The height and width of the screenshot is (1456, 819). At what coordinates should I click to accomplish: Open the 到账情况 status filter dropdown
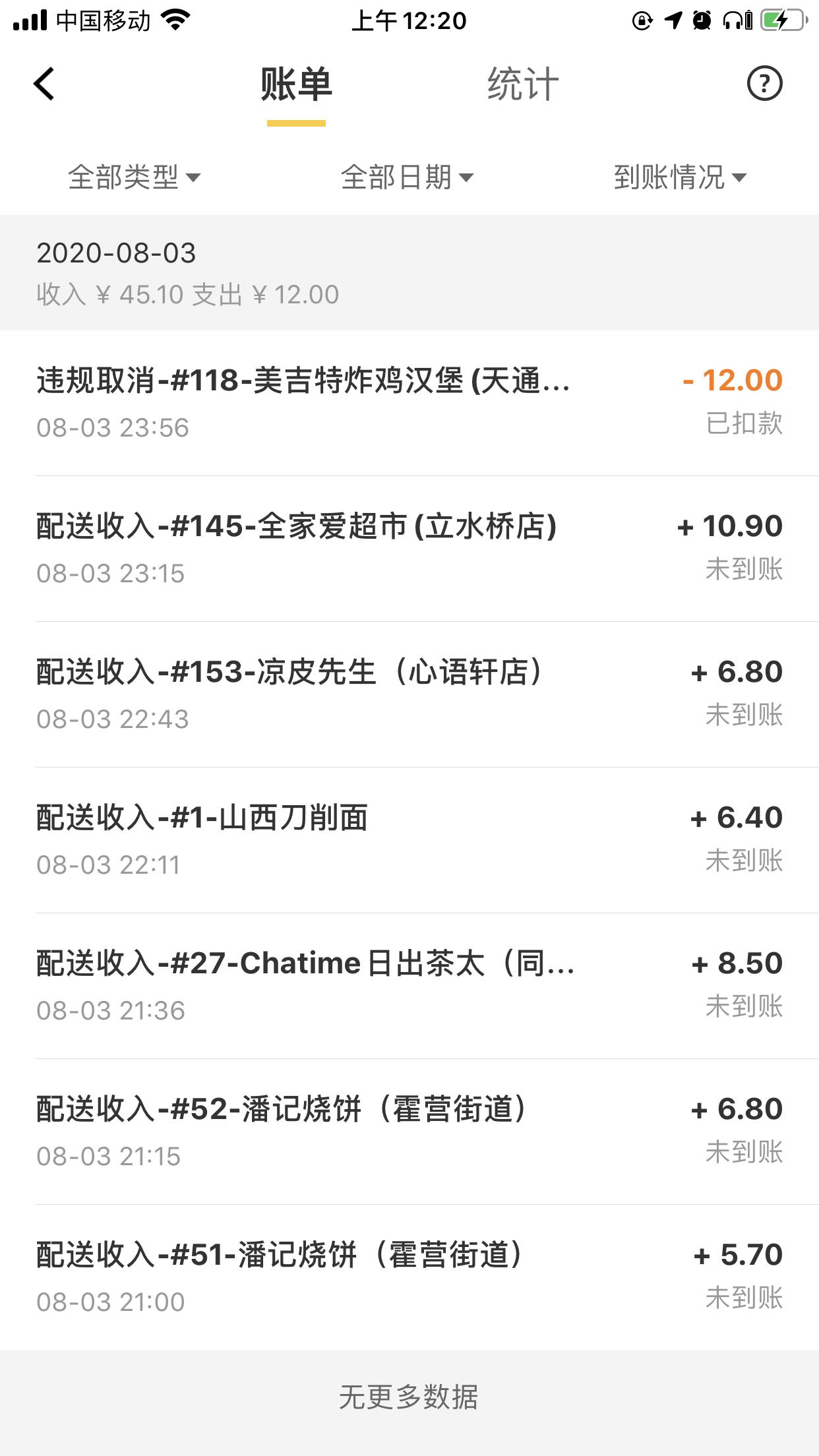[x=680, y=175]
